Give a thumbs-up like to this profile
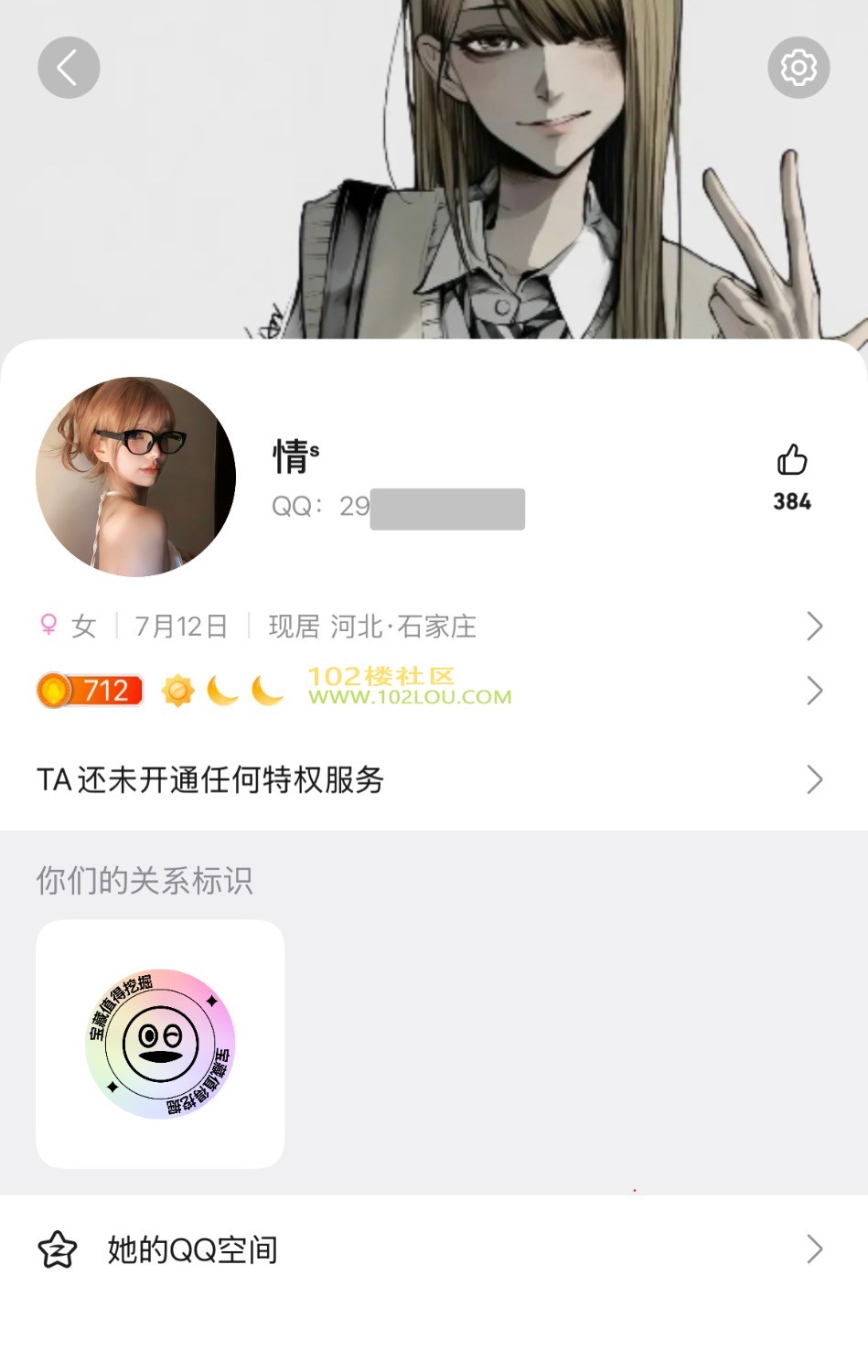This screenshot has height=1372, width=868. [x=792, y=460]
